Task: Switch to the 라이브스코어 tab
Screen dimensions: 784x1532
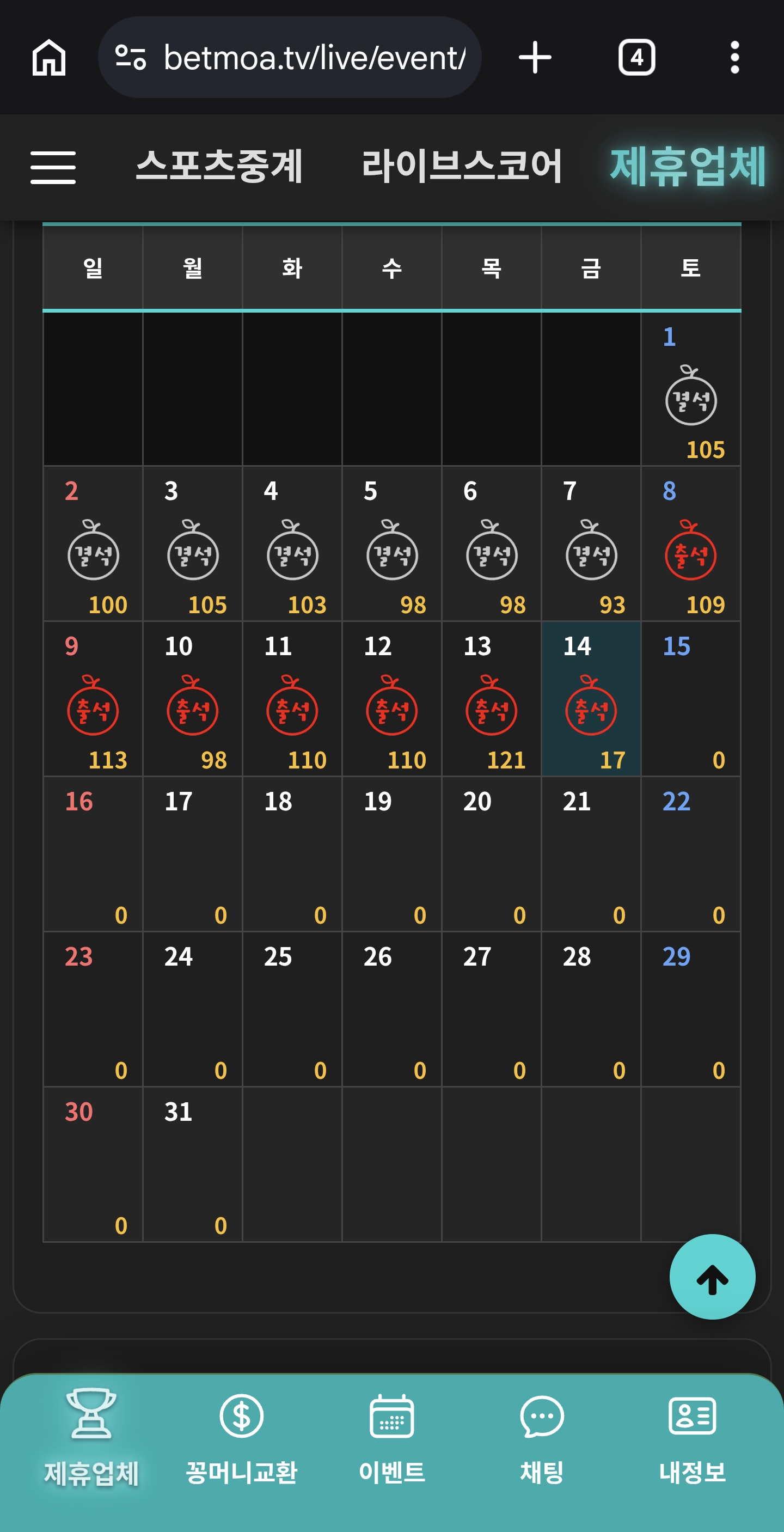Action: pos(462,166)
